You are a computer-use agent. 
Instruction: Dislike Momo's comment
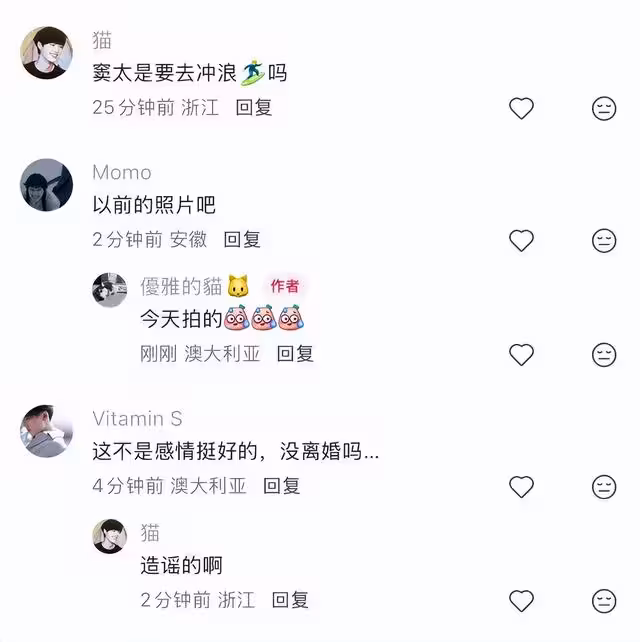coord(604,240)
